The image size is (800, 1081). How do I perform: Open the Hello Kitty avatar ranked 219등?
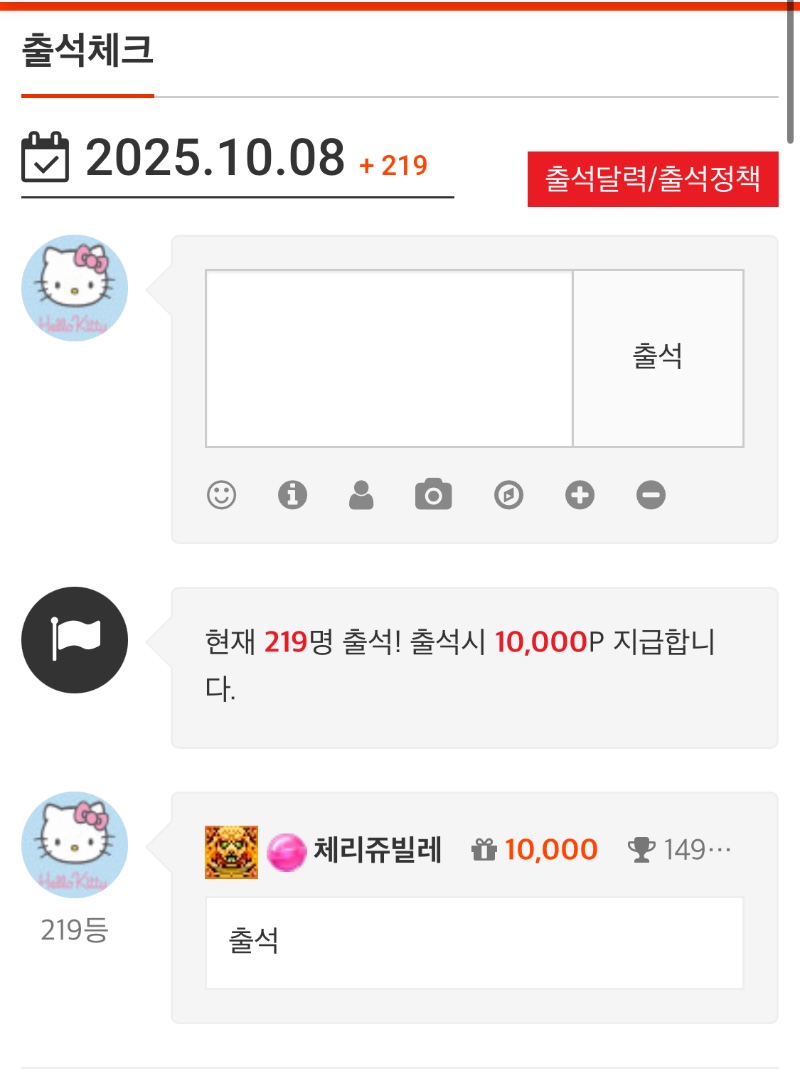coord(75,845)
